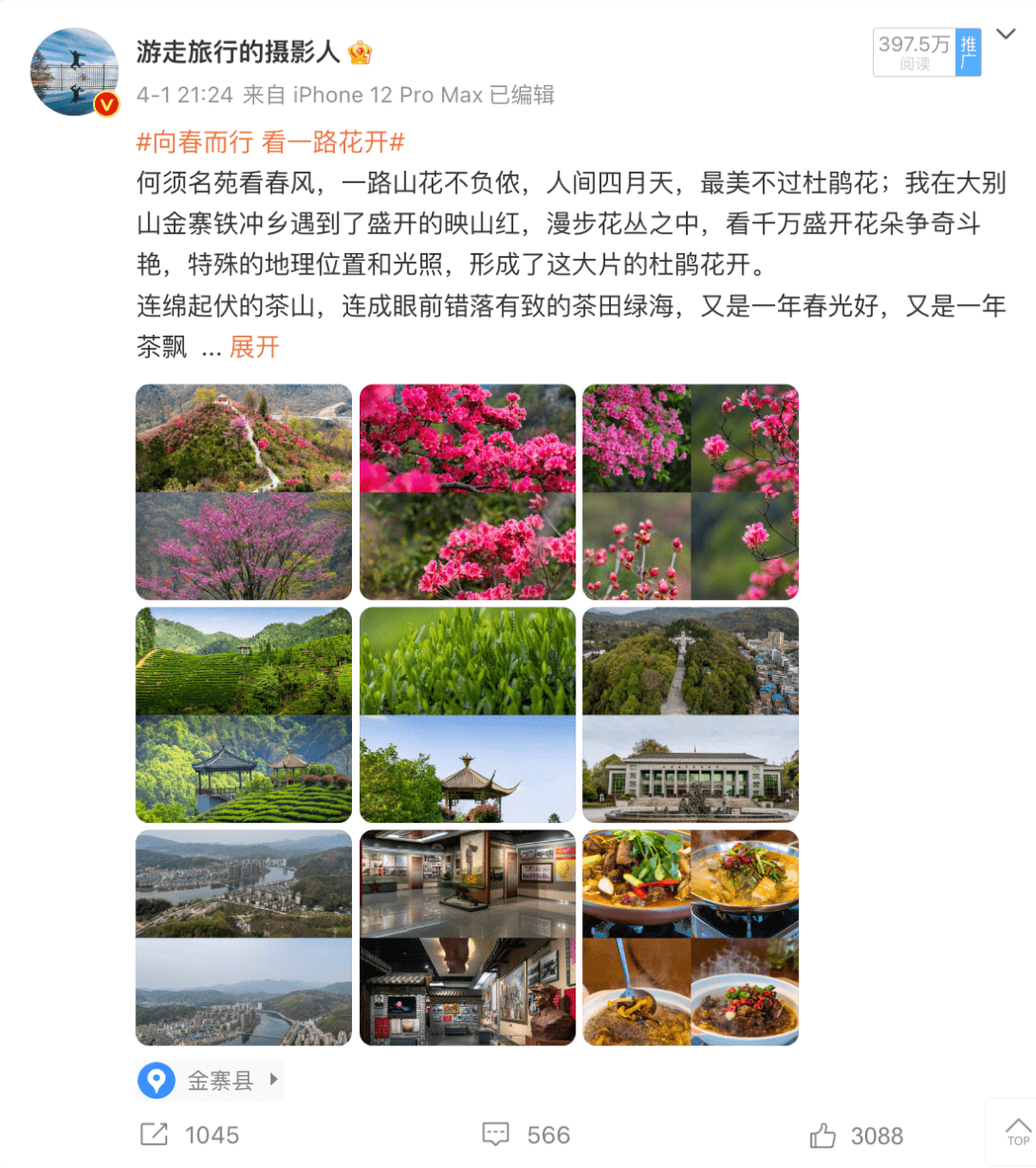Open hashtag #向春而行 看一路花开#
The height and width of the screenshot is (1168, 1036).
271,143
